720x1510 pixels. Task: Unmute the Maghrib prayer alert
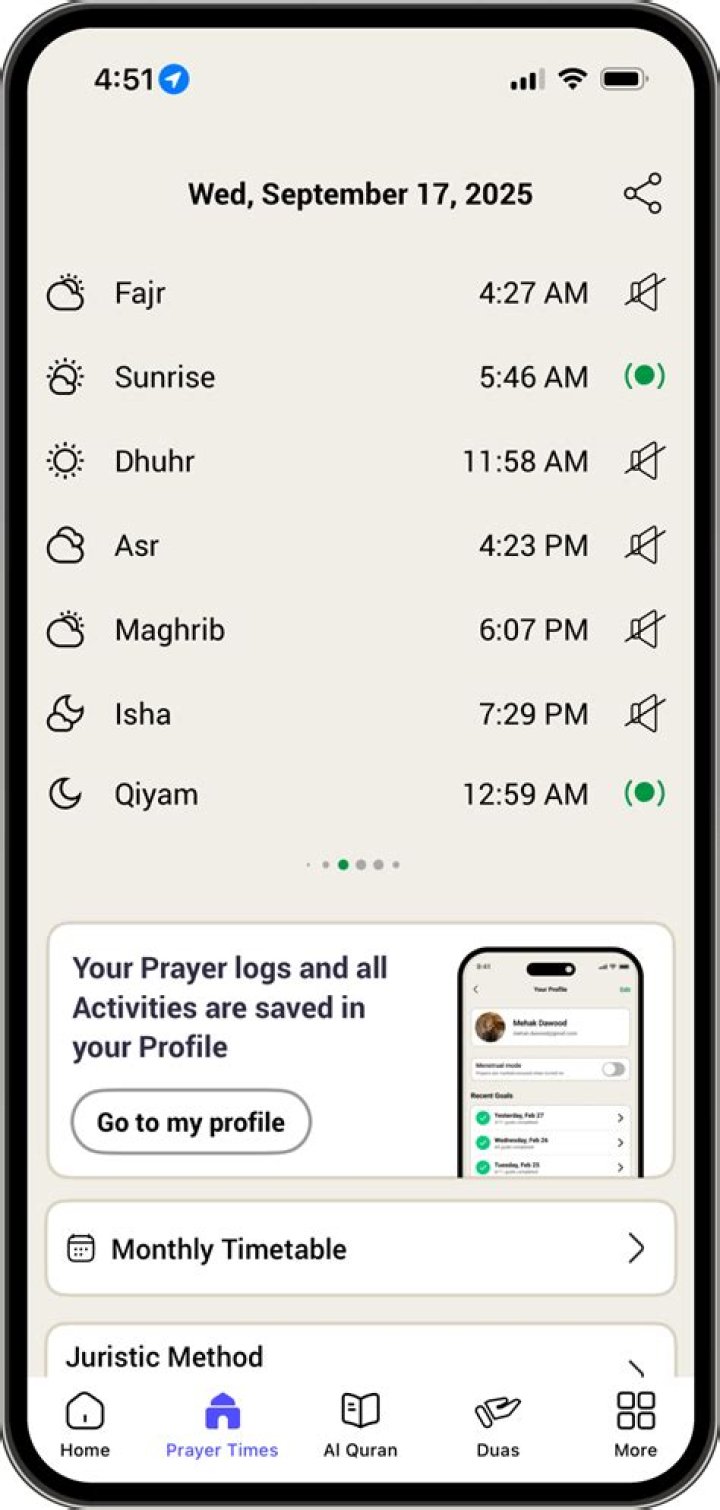click(643, 629)
